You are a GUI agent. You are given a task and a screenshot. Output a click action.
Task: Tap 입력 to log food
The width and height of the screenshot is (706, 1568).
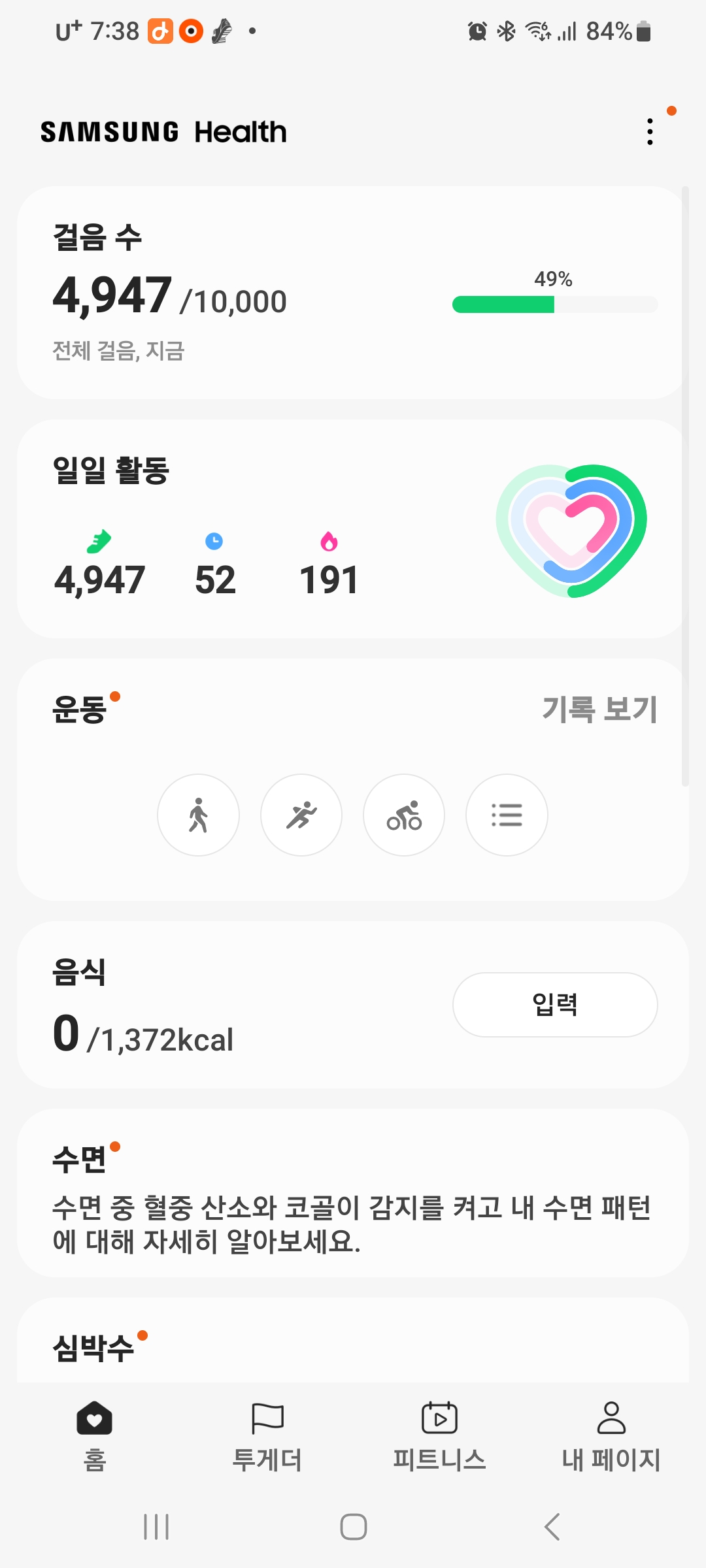click(x=555, y=1004)
